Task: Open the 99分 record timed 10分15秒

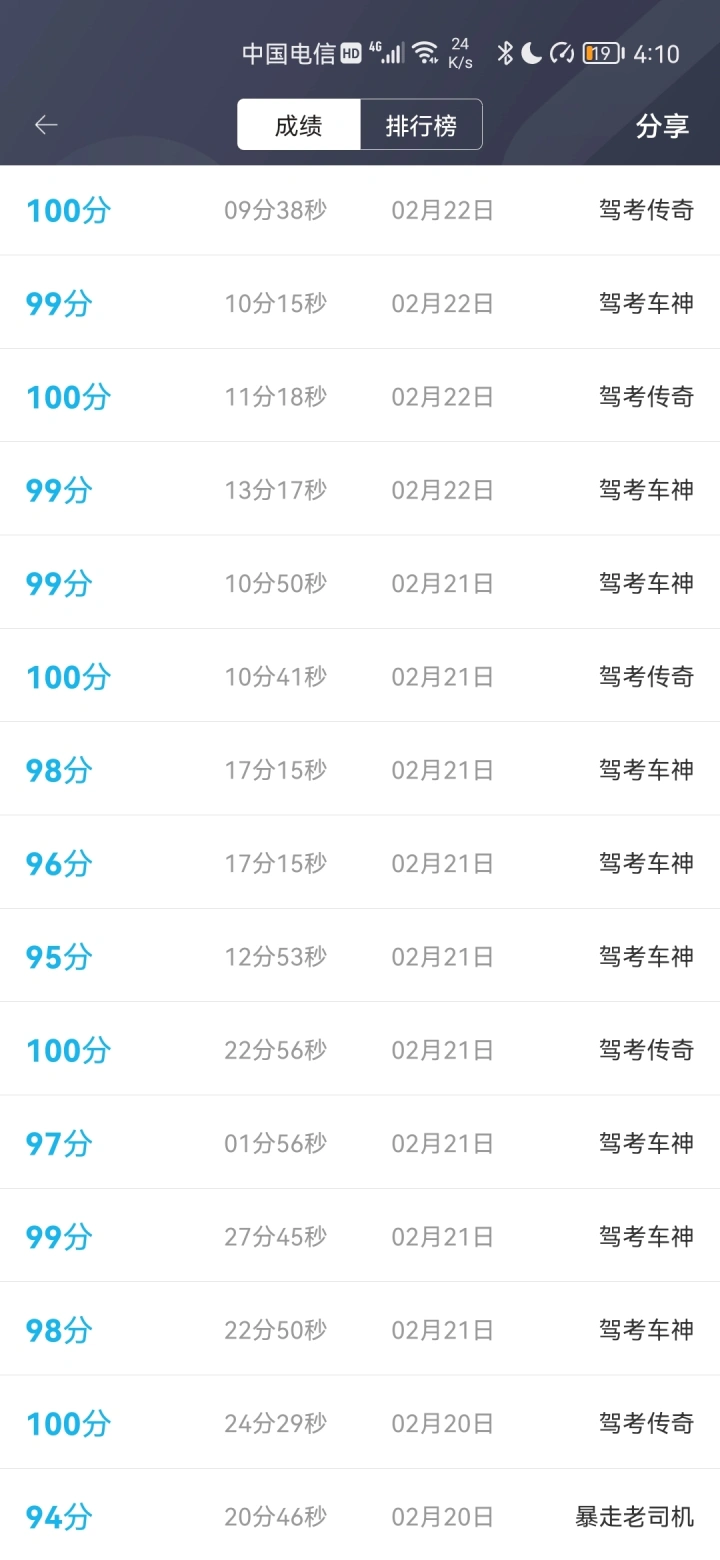Action: coord(360,303)
